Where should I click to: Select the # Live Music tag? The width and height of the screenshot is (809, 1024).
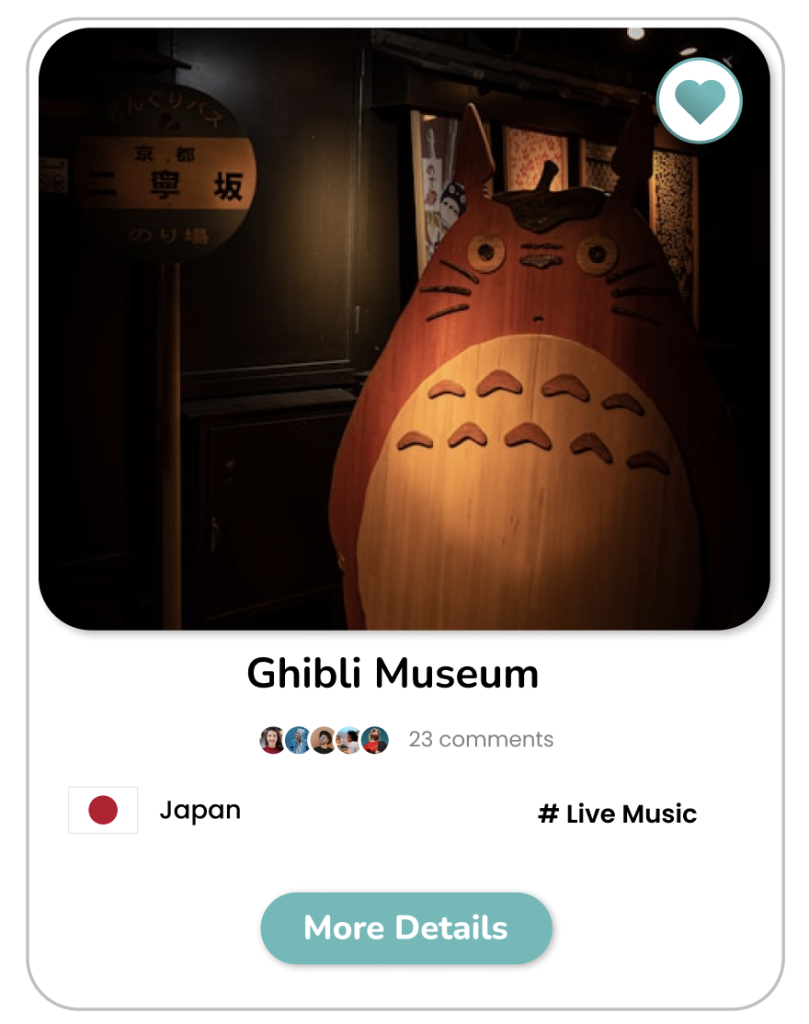(617, 814)
